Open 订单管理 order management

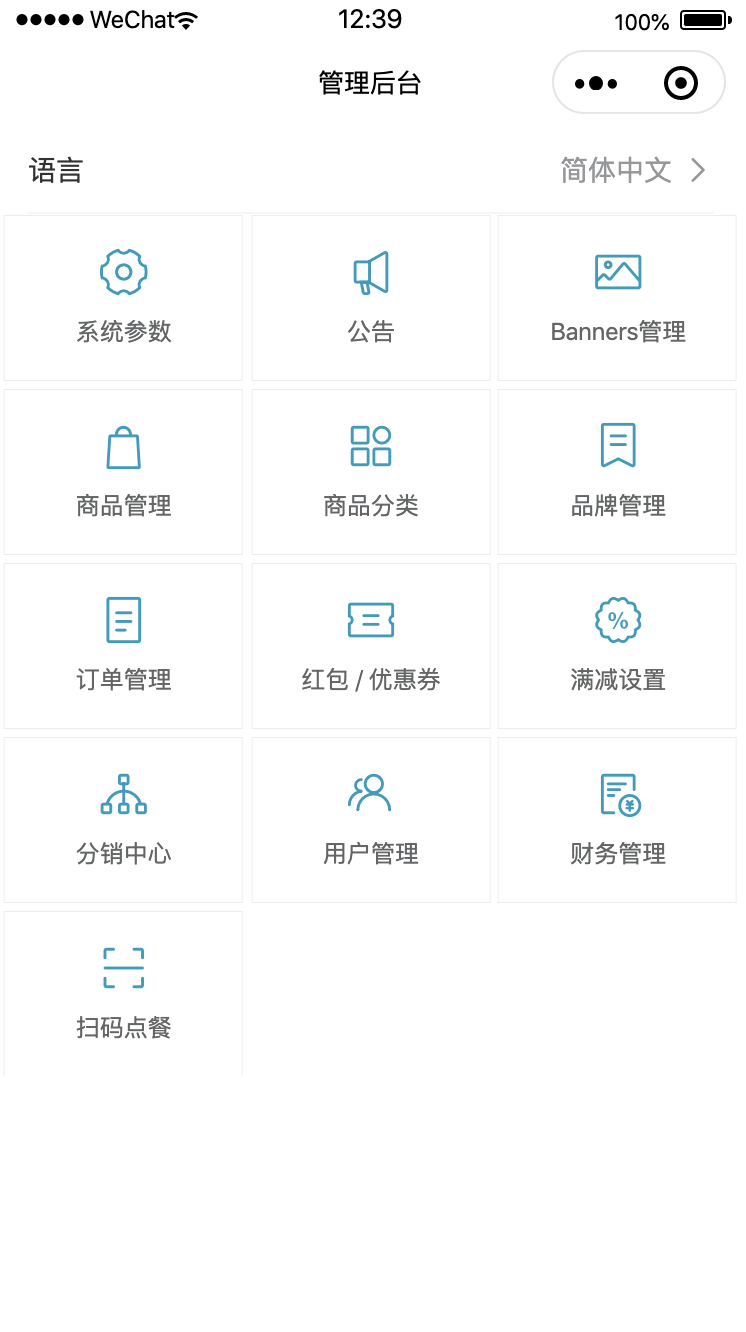coord(124,646)
